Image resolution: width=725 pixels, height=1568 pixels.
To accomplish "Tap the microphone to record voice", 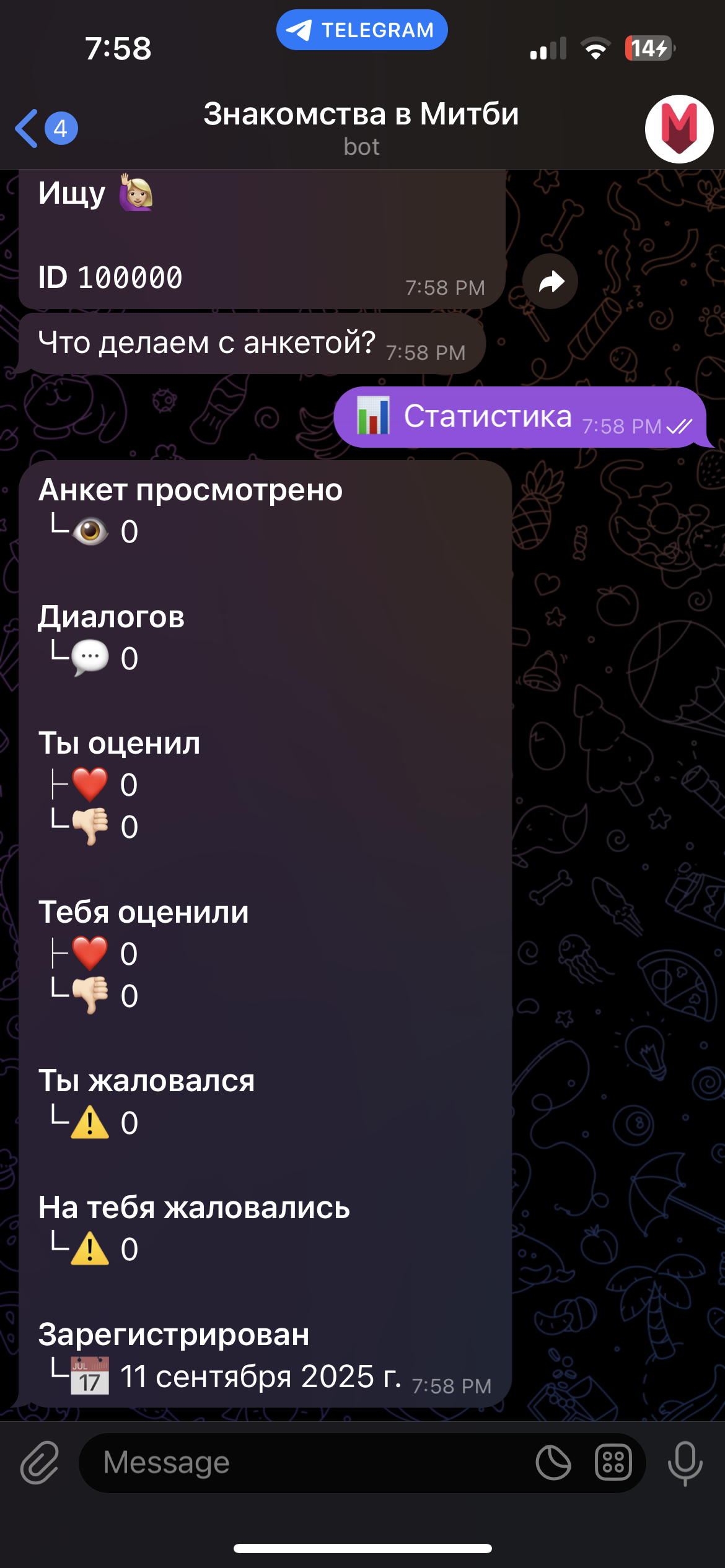I will point(685,1463).
